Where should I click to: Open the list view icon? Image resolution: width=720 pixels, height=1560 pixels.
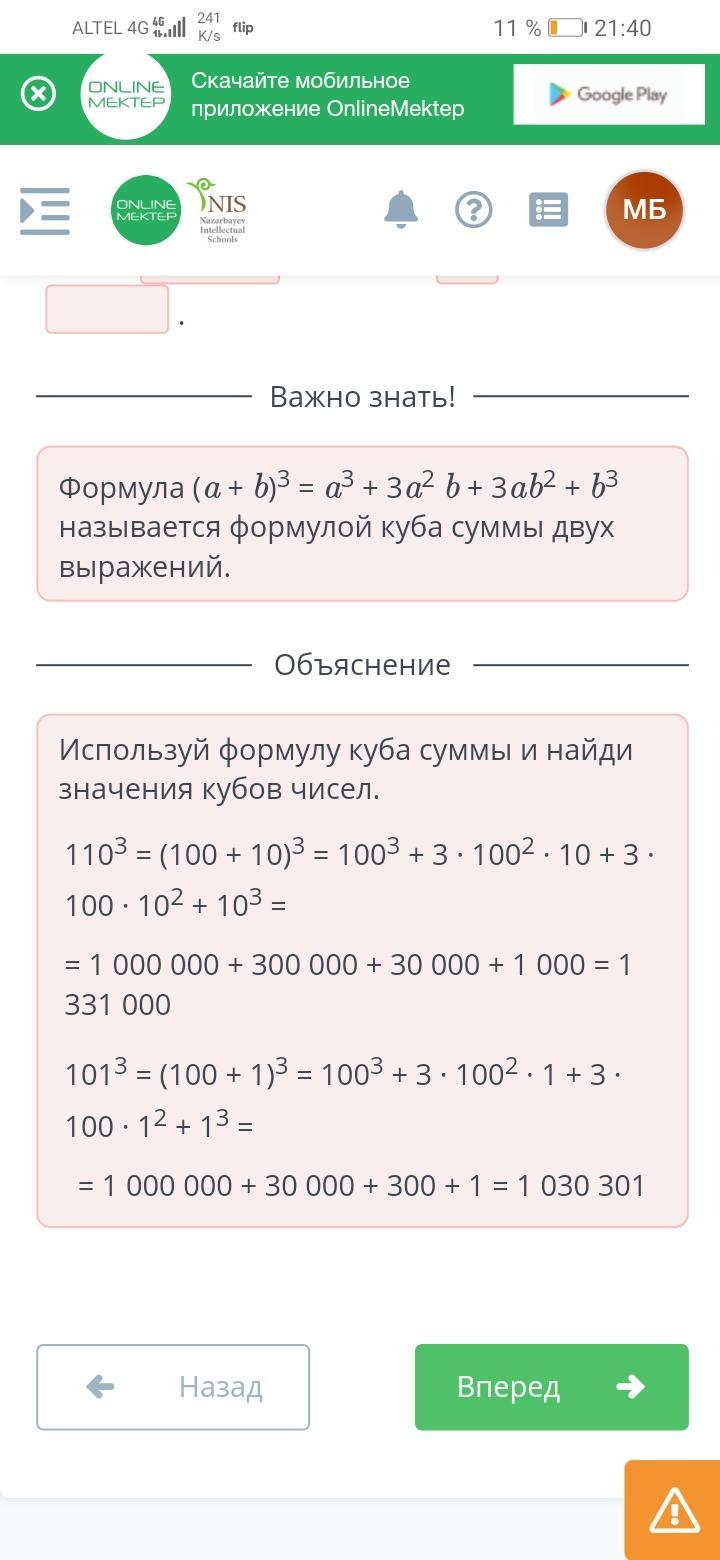(548, 210)
